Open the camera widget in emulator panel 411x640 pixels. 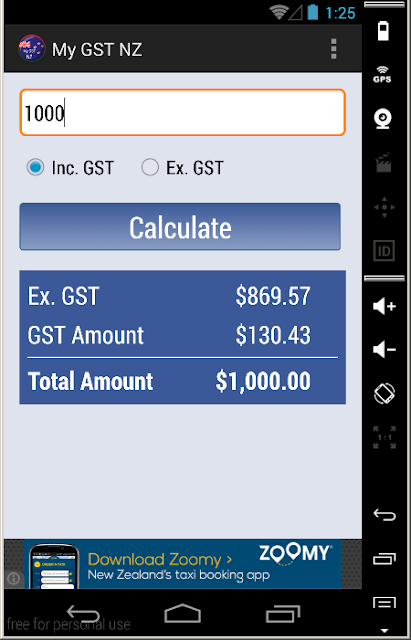pyautogui.click(x=383, y=119)
